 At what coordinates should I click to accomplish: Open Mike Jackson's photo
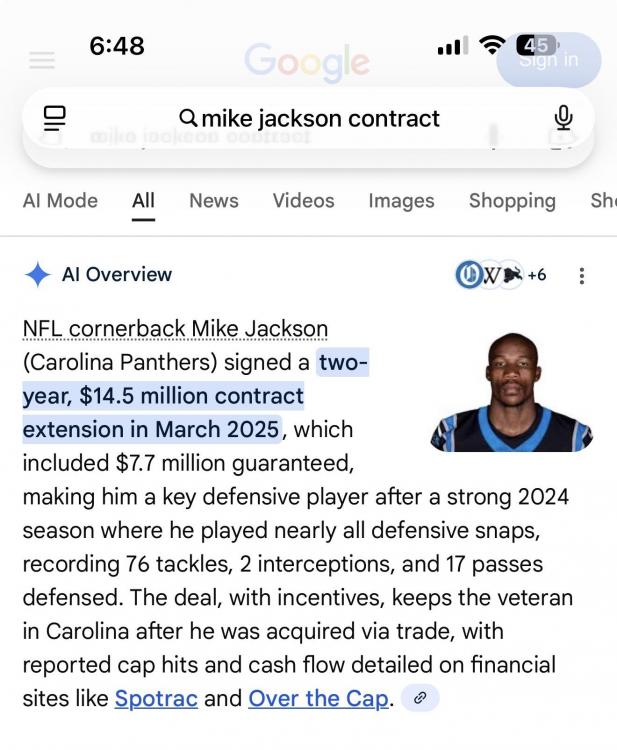[512, 392]
